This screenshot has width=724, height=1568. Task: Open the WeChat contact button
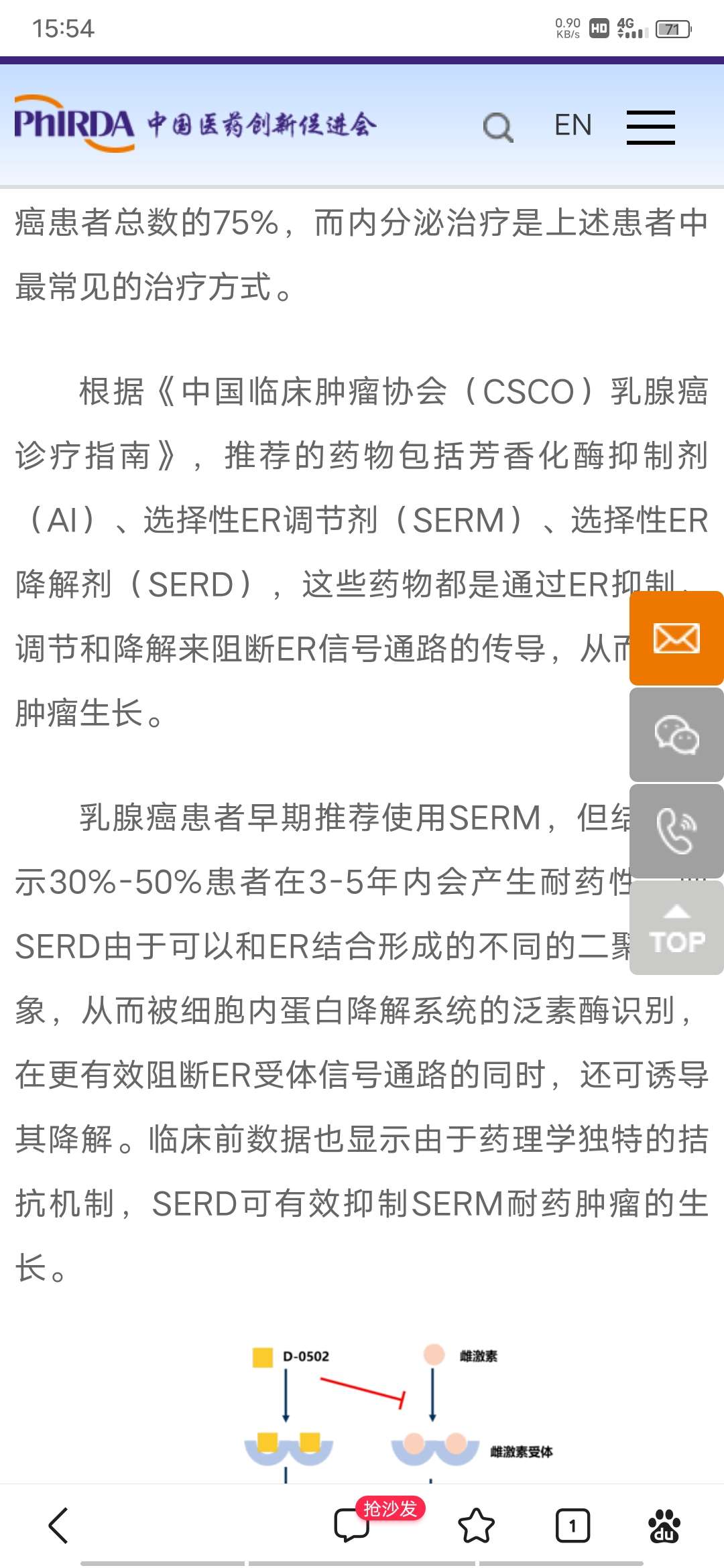(676, 734)
